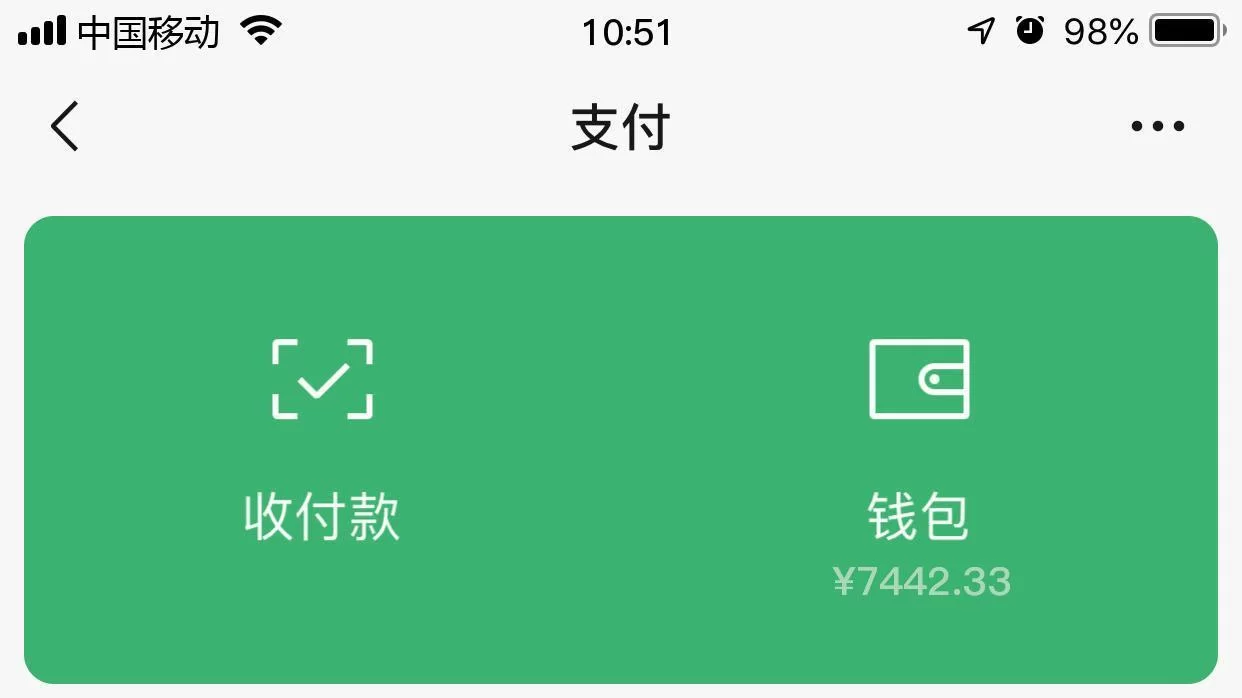Go back from the 支付 page
This screenshot has height=698, width=1242.
click(65, 127)
